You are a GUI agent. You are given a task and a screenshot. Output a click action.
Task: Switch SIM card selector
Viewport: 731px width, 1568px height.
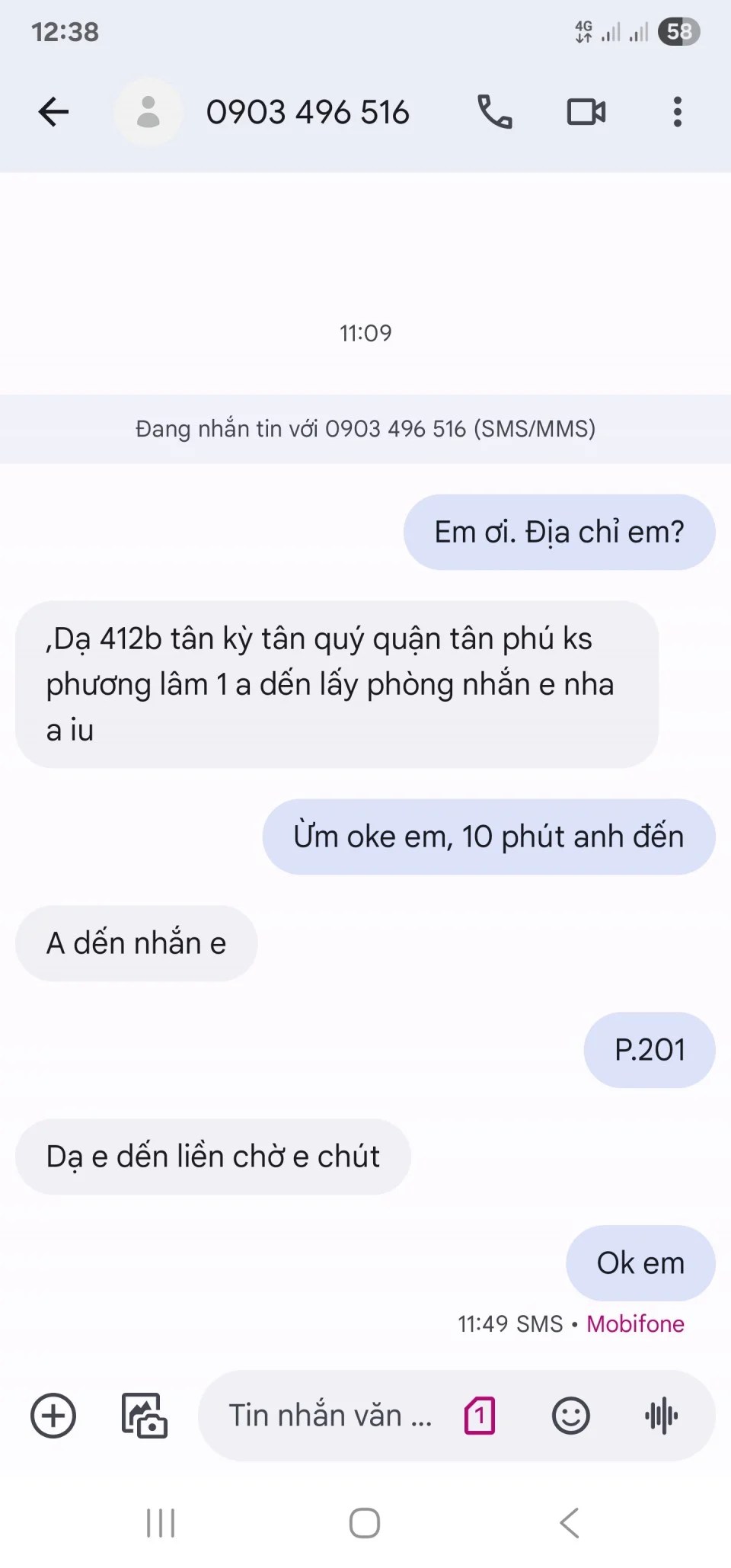point(480,1416)
